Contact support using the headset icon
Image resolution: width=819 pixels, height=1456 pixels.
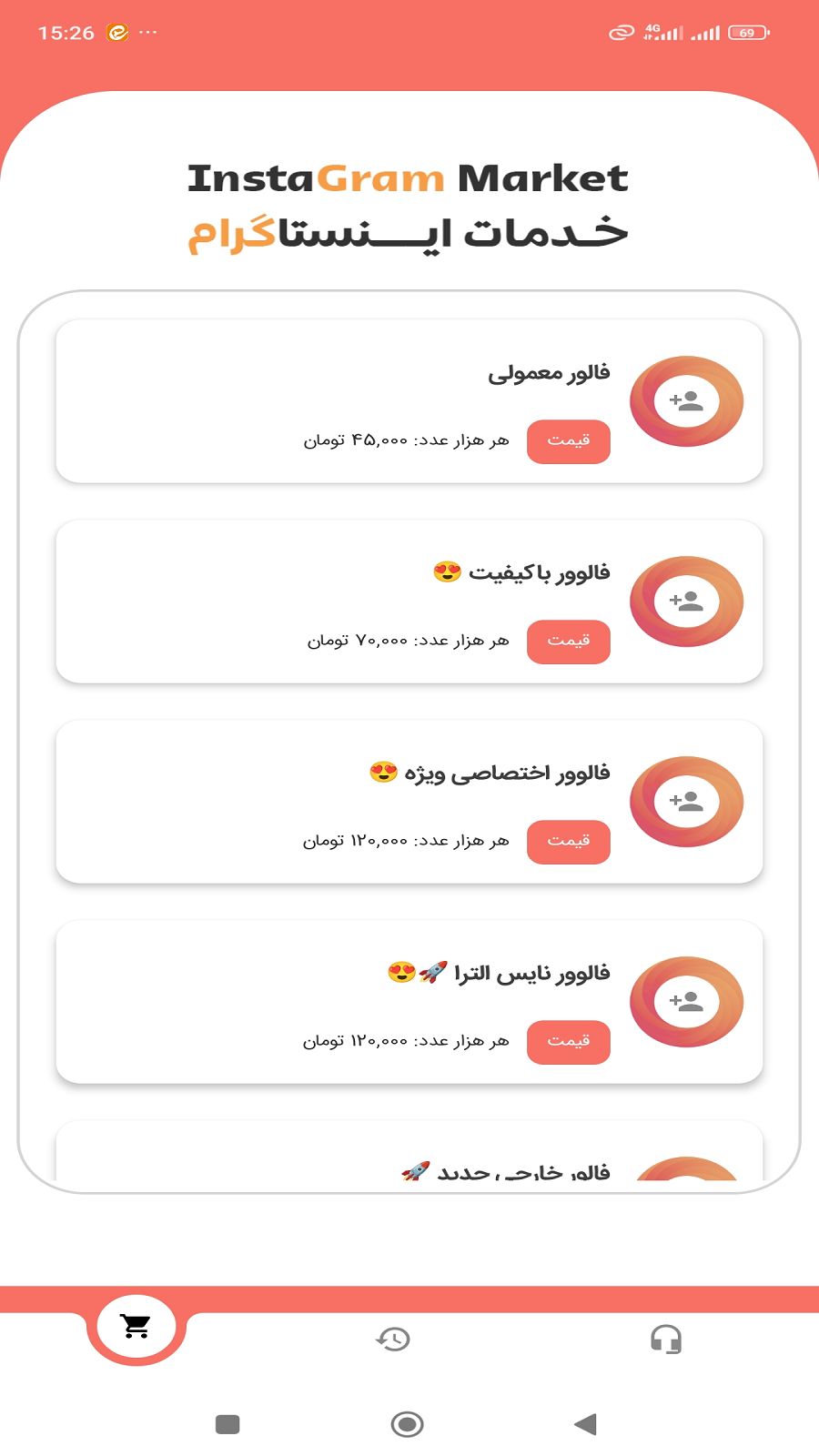(x=666, y=1339)
